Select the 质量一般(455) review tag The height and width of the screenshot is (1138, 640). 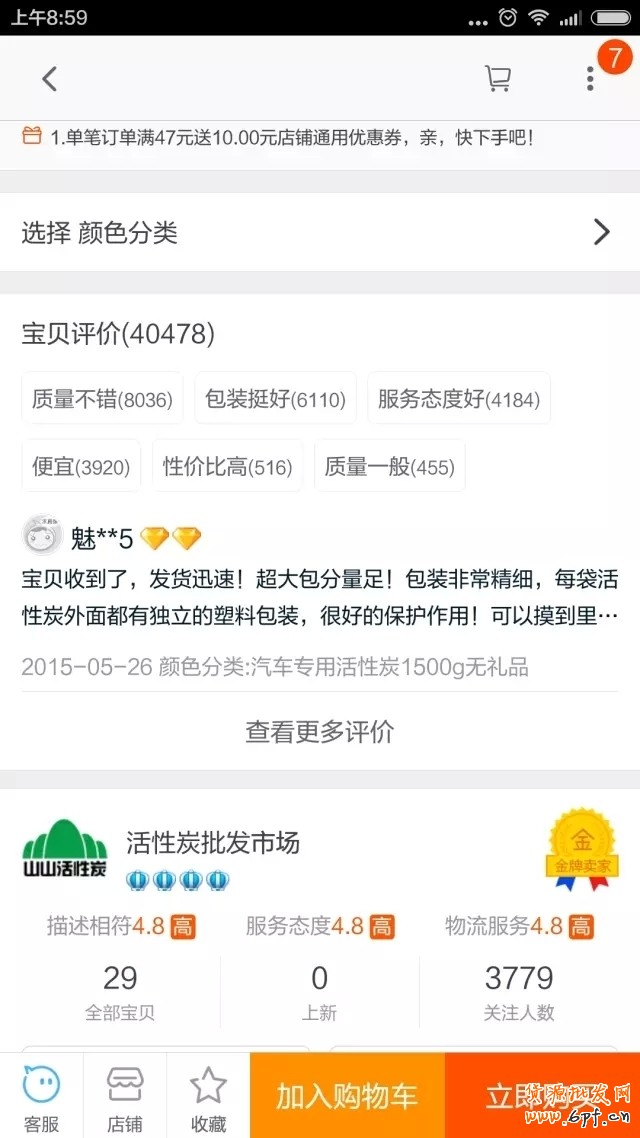pyautogui.click(x=390, y=466)
